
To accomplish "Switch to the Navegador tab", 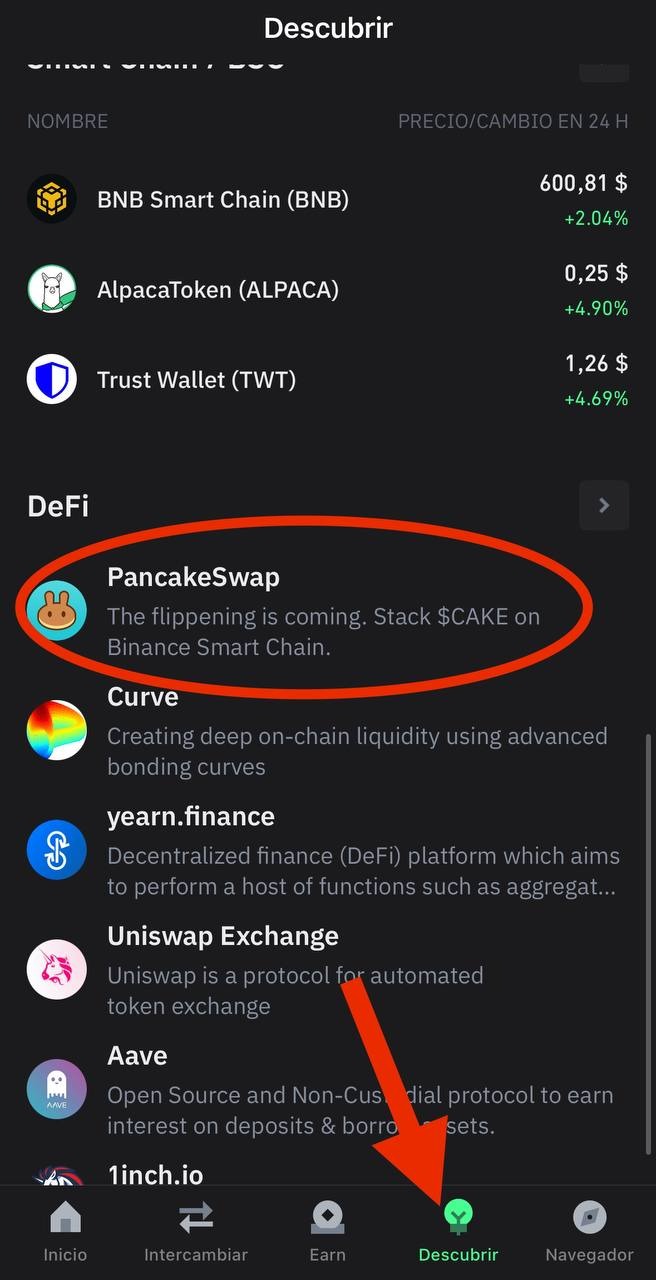I will click(589, 1232).
